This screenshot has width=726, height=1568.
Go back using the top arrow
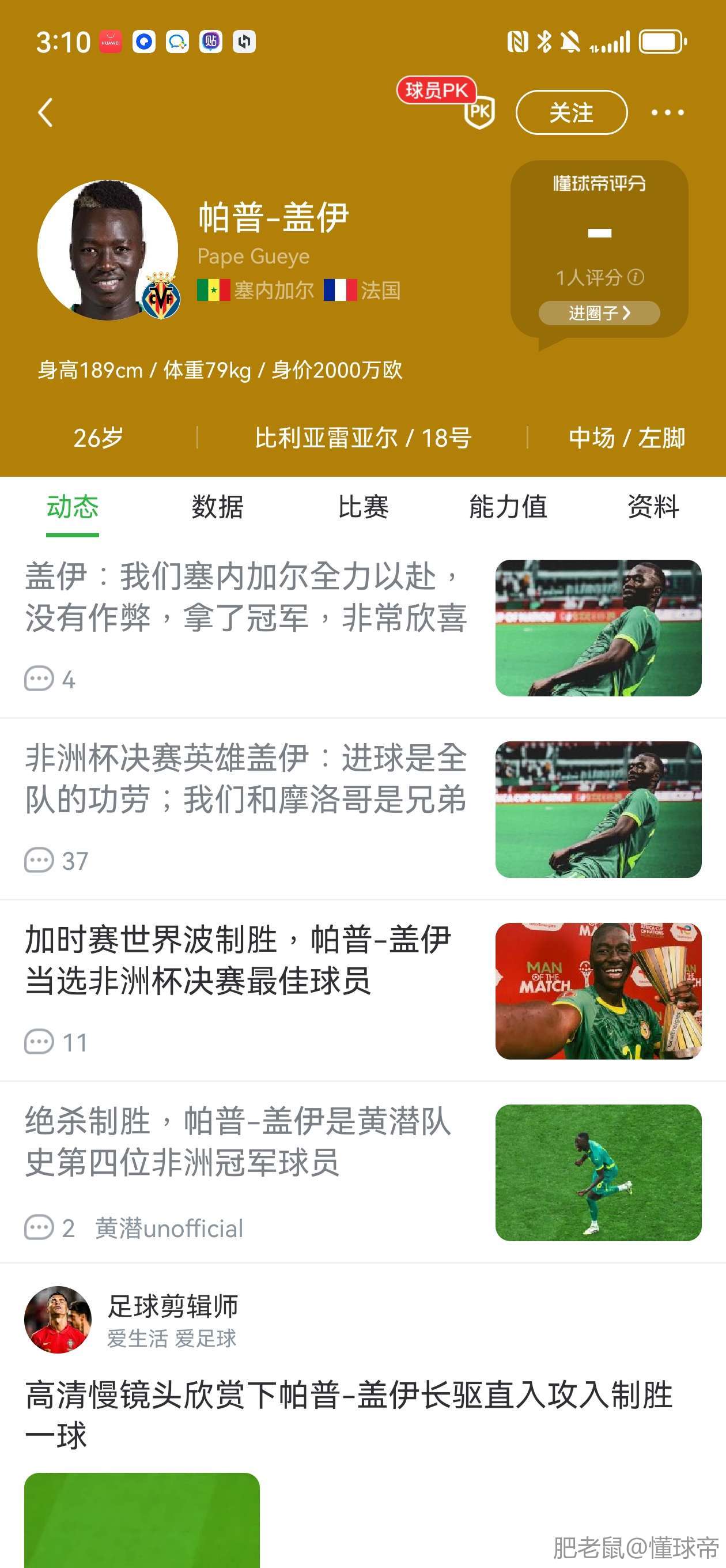46,112
